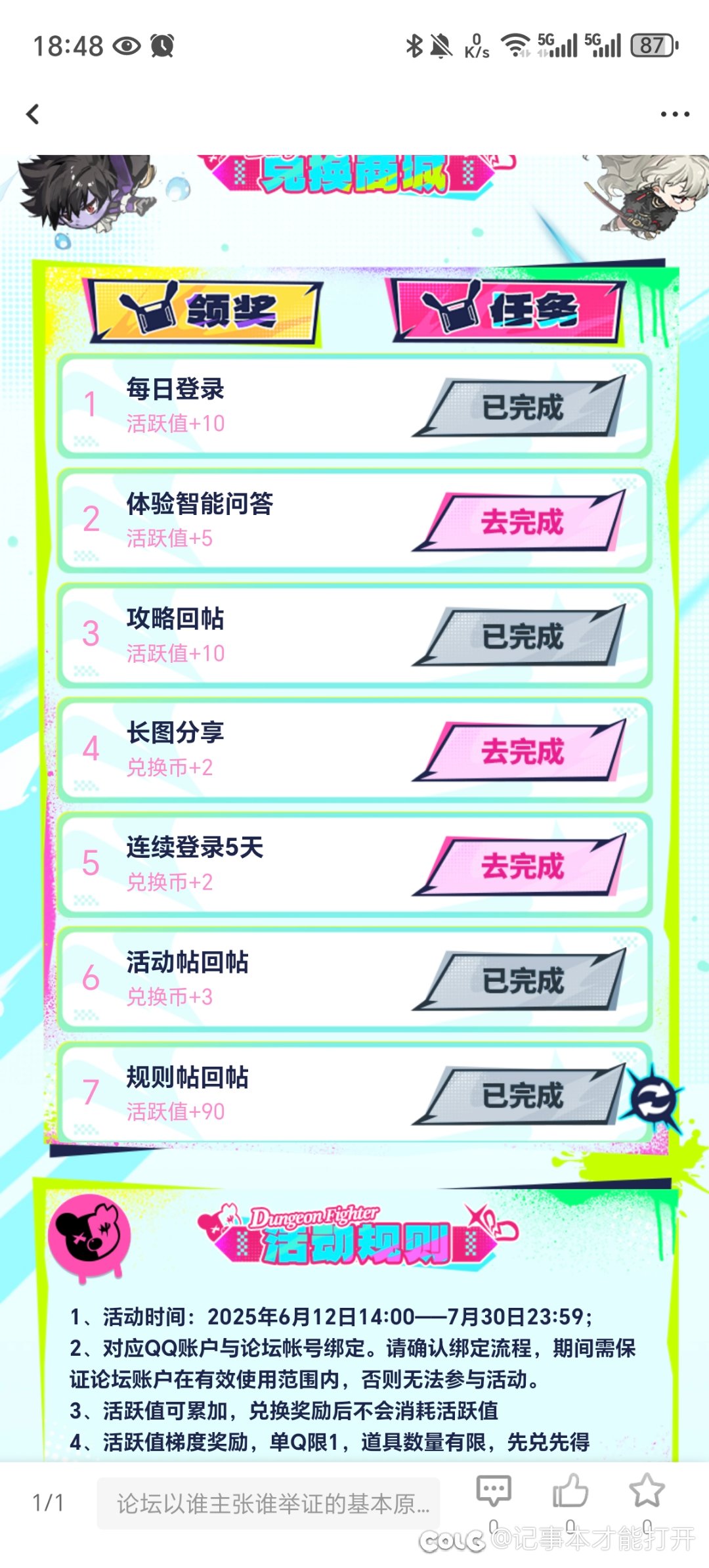
Task: Go back using the top-left arrow
Action: pyautogui.click(x=33, y=114)
